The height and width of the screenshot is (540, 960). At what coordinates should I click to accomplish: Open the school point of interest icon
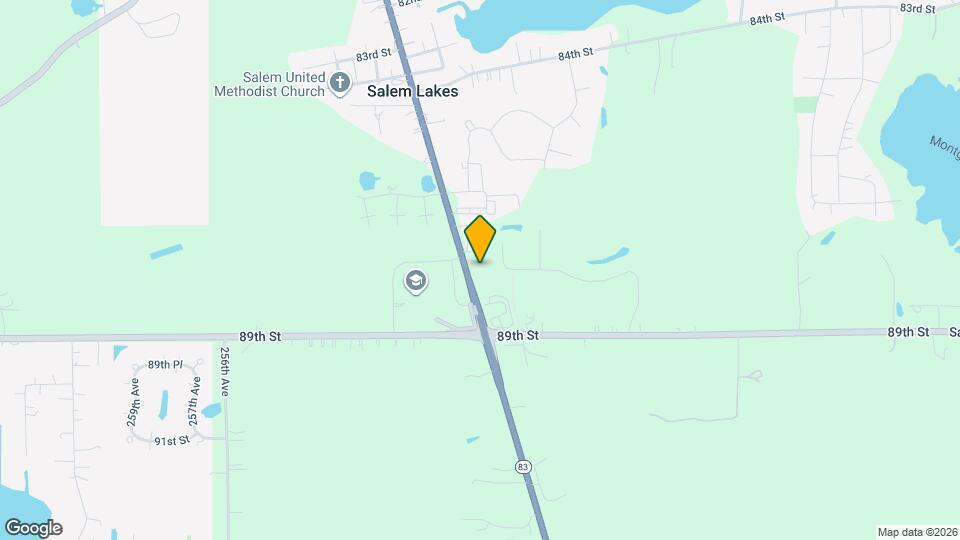point(416,281)
